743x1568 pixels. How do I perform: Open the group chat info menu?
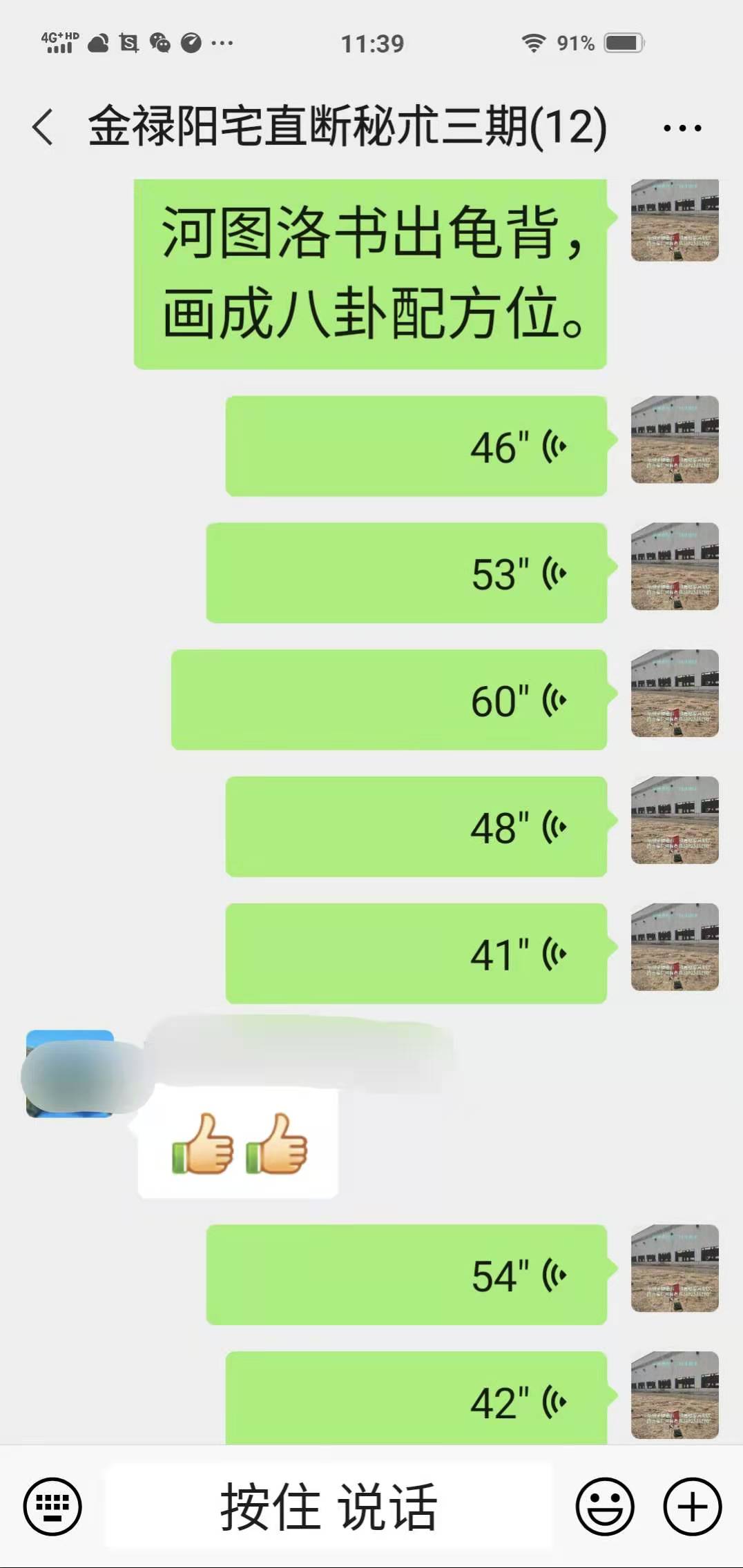pyautogui.click(x=682, y=128)
